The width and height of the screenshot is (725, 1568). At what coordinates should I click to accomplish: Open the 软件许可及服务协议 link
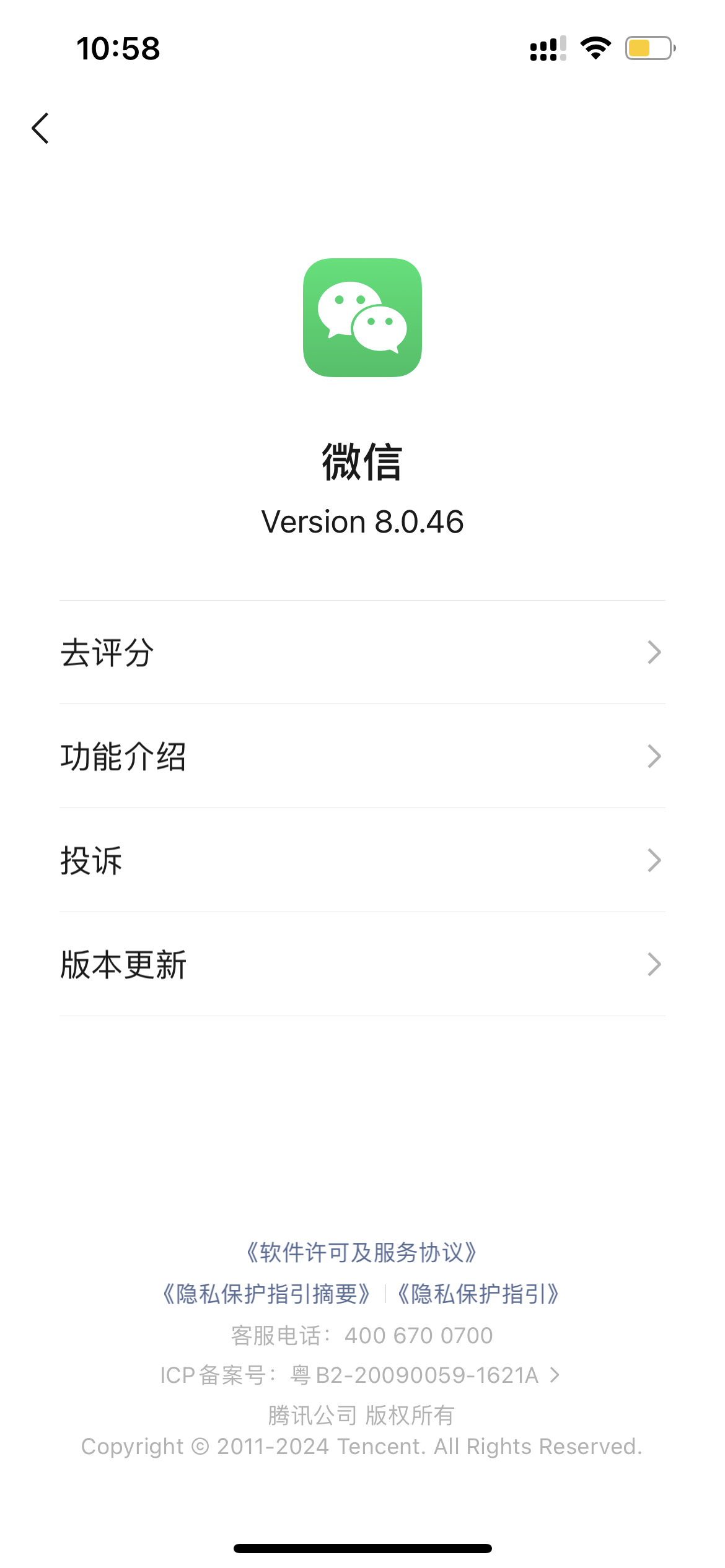coord(362,1252)
